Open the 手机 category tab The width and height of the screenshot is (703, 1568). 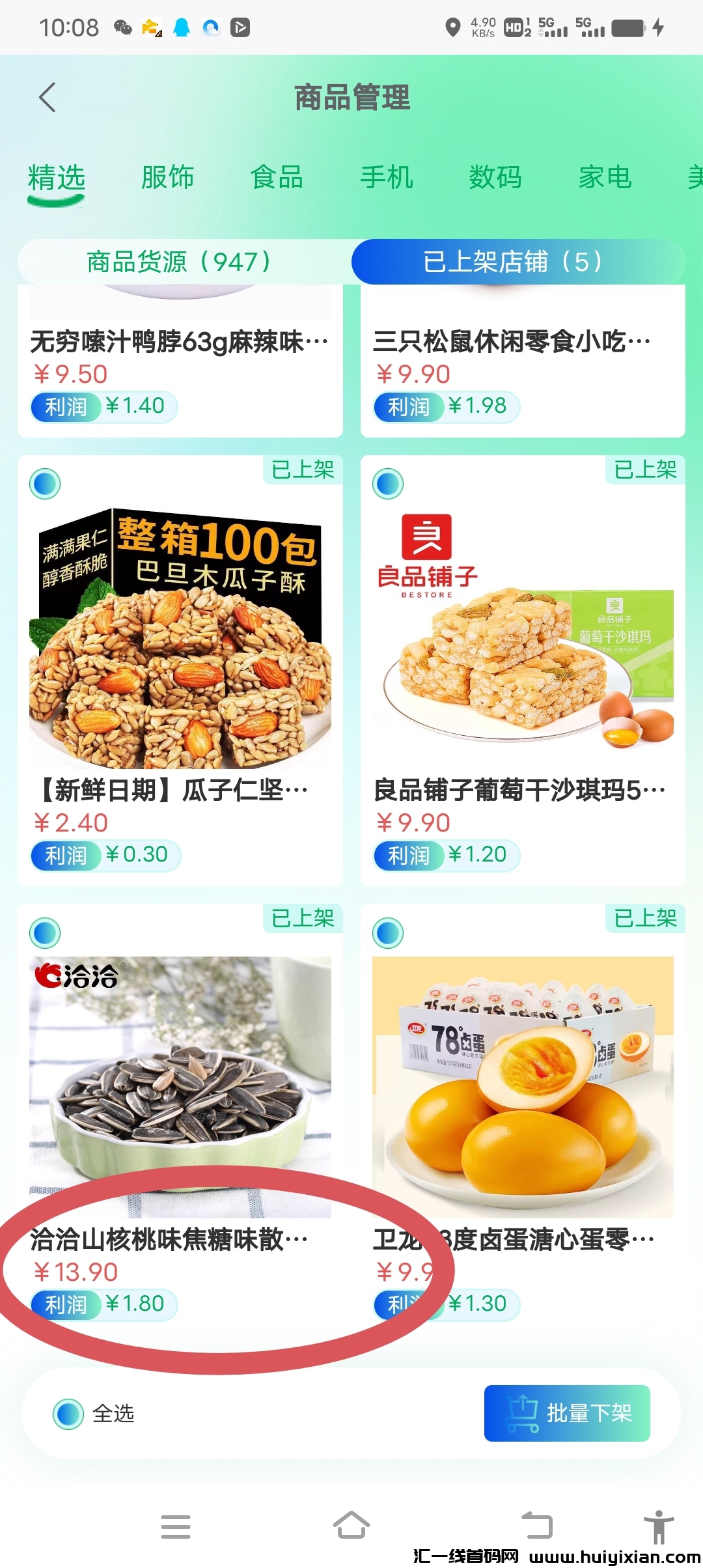coord(387,177)
